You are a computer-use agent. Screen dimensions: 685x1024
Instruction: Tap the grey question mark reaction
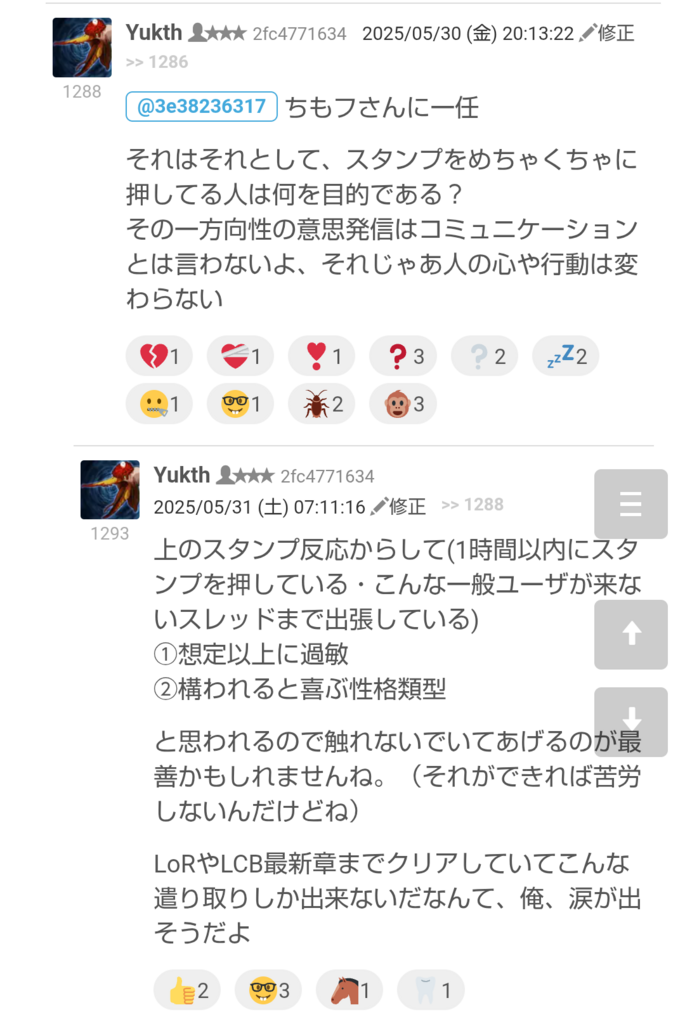coord(484,355)
